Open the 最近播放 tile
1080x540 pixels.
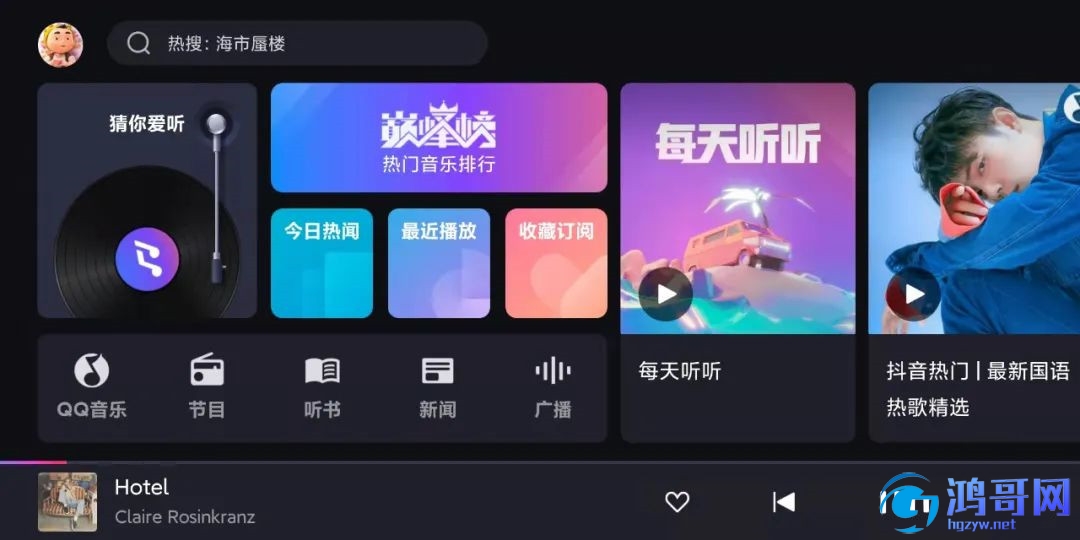pos(438,263)
